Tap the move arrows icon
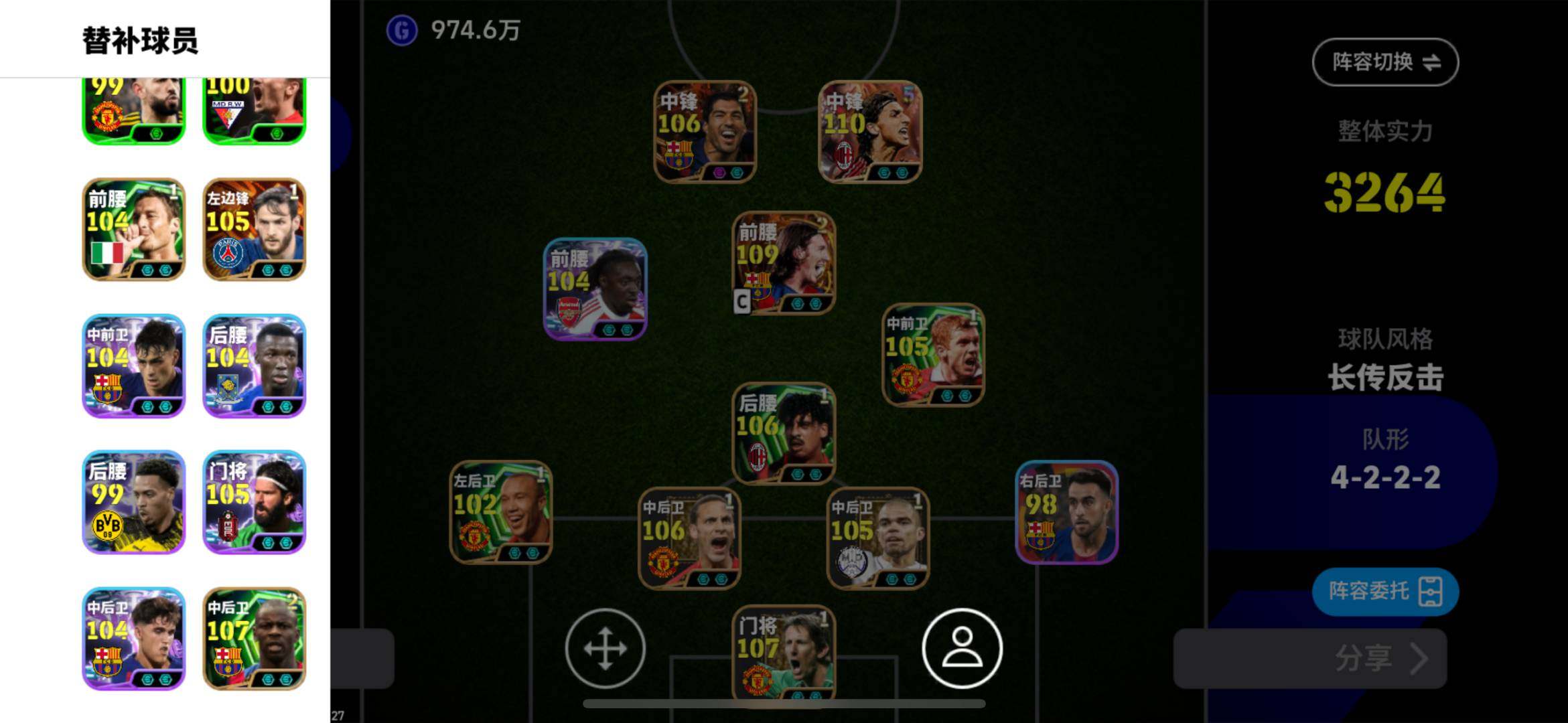The height and width of the screenshot is (723, 1568). pyautogui.click(x=605, y=648)
